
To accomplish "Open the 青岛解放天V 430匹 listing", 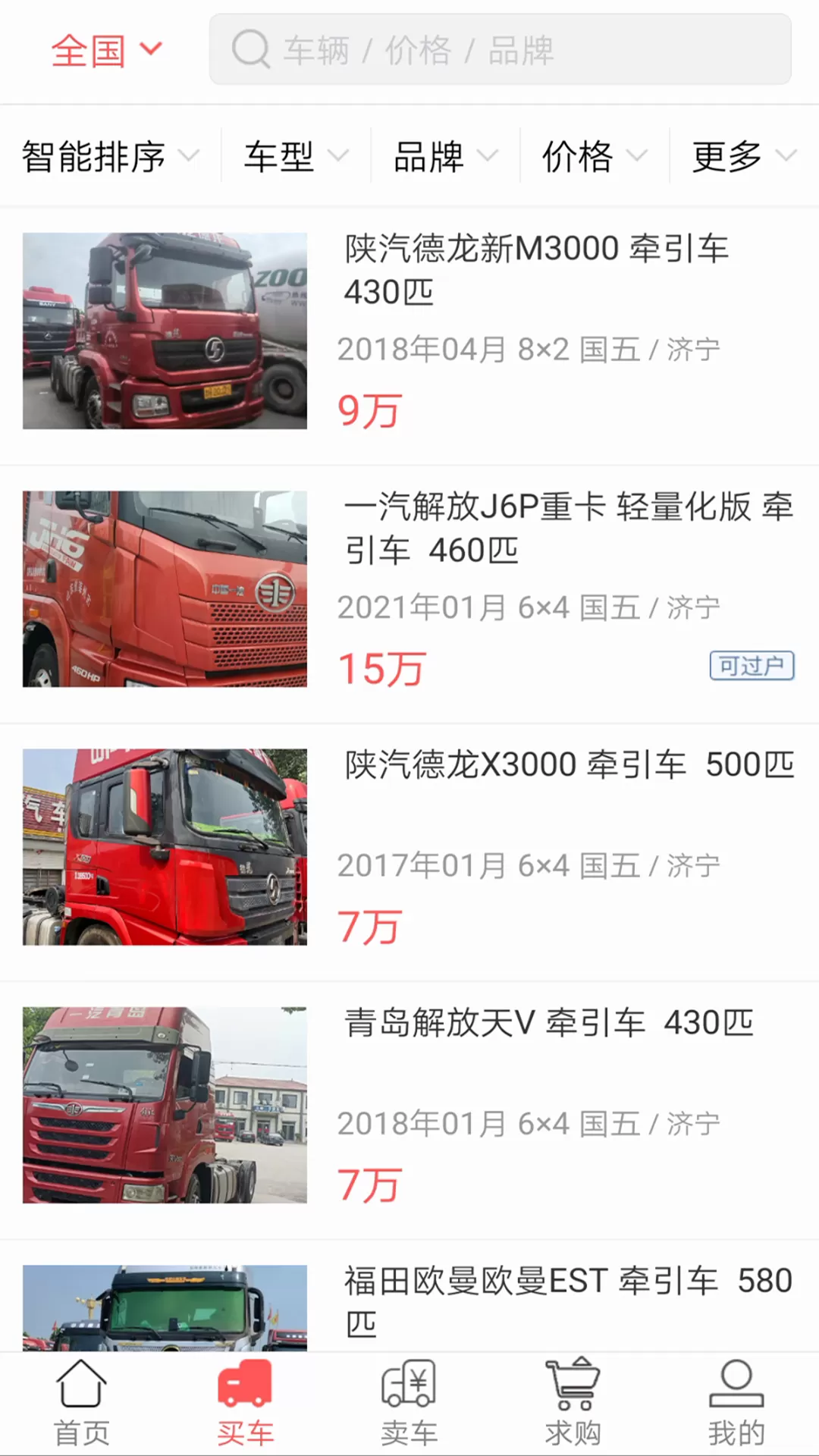I will [409, 1108].
